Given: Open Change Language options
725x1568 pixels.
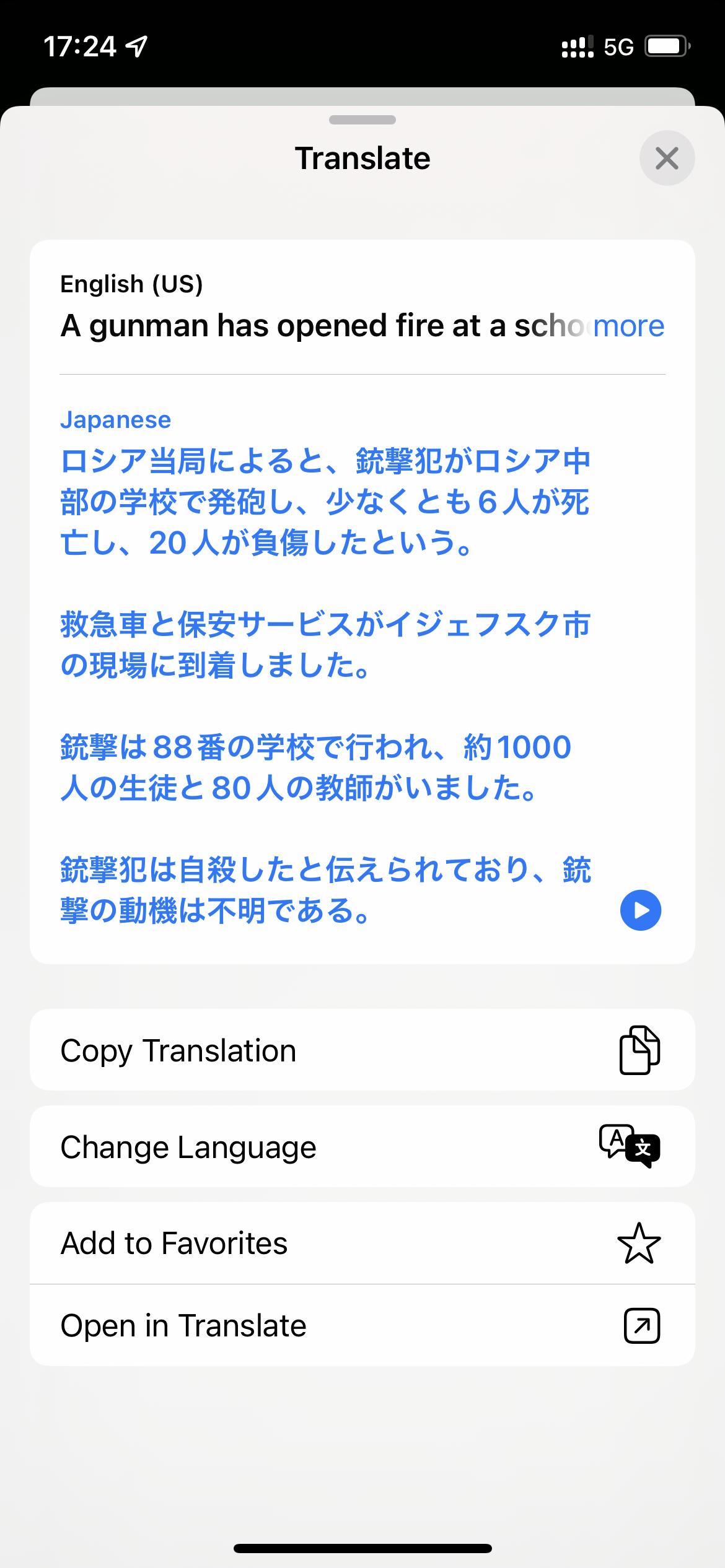Looking at the screenshot, I should pos(362,1147).
